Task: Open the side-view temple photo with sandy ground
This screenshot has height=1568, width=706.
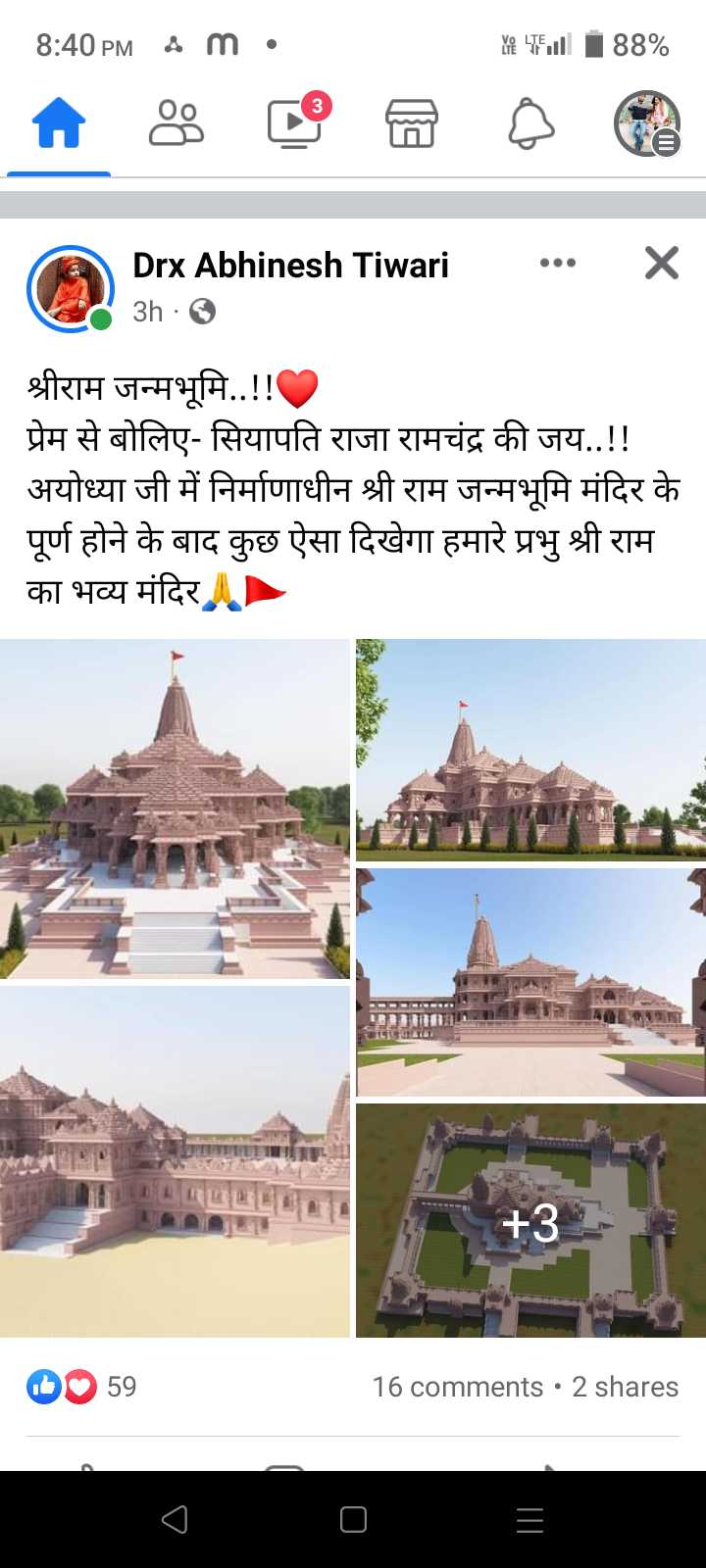Action: click(x=175, y=1161)
